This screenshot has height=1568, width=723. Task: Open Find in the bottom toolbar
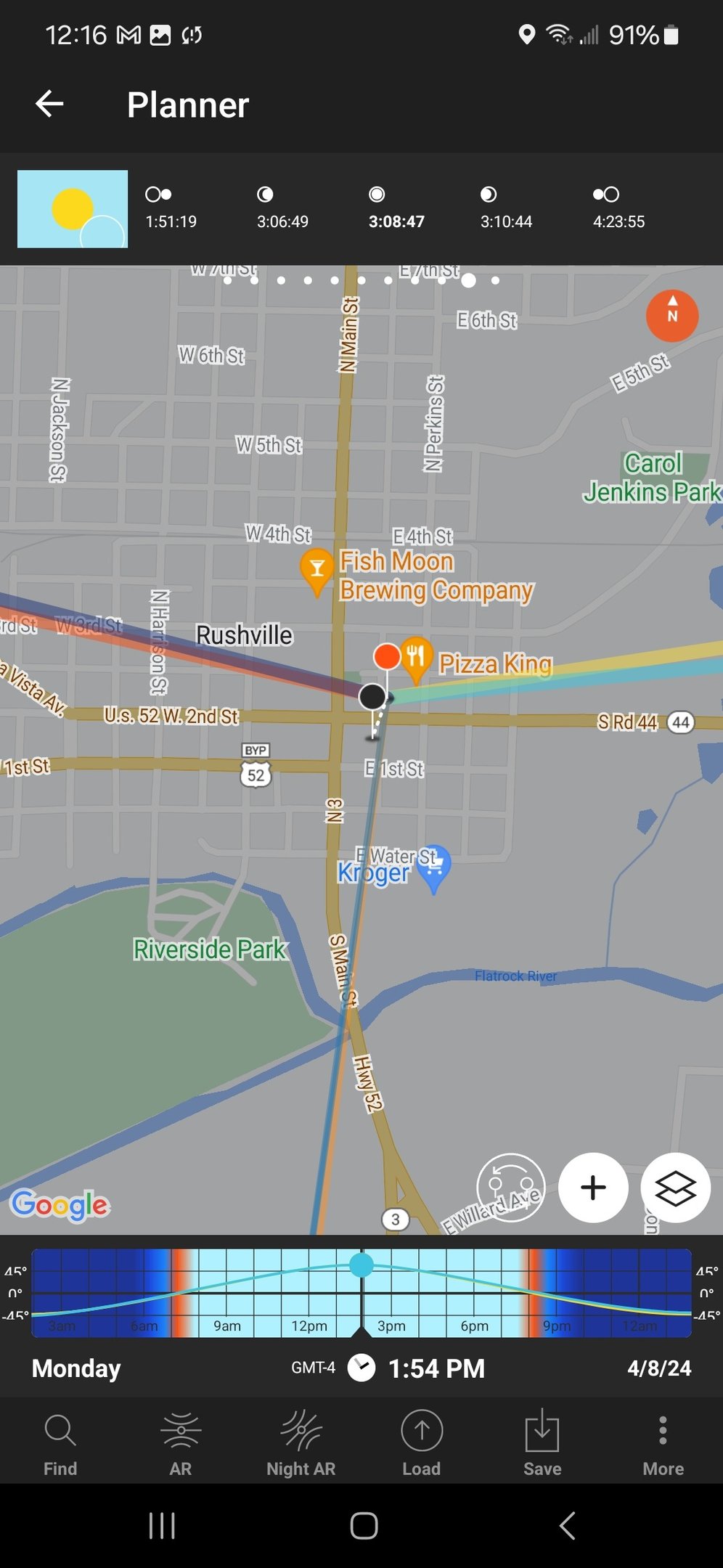(60, 1445)
